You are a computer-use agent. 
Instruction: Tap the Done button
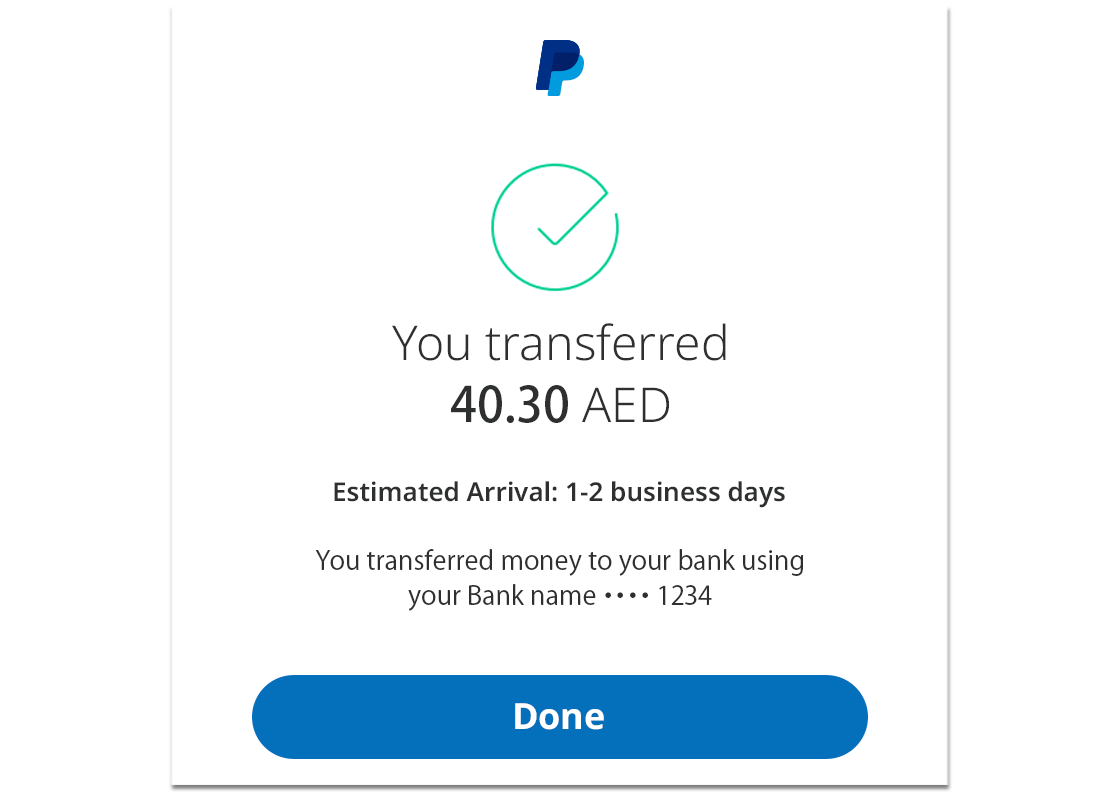tap(559, 716)
